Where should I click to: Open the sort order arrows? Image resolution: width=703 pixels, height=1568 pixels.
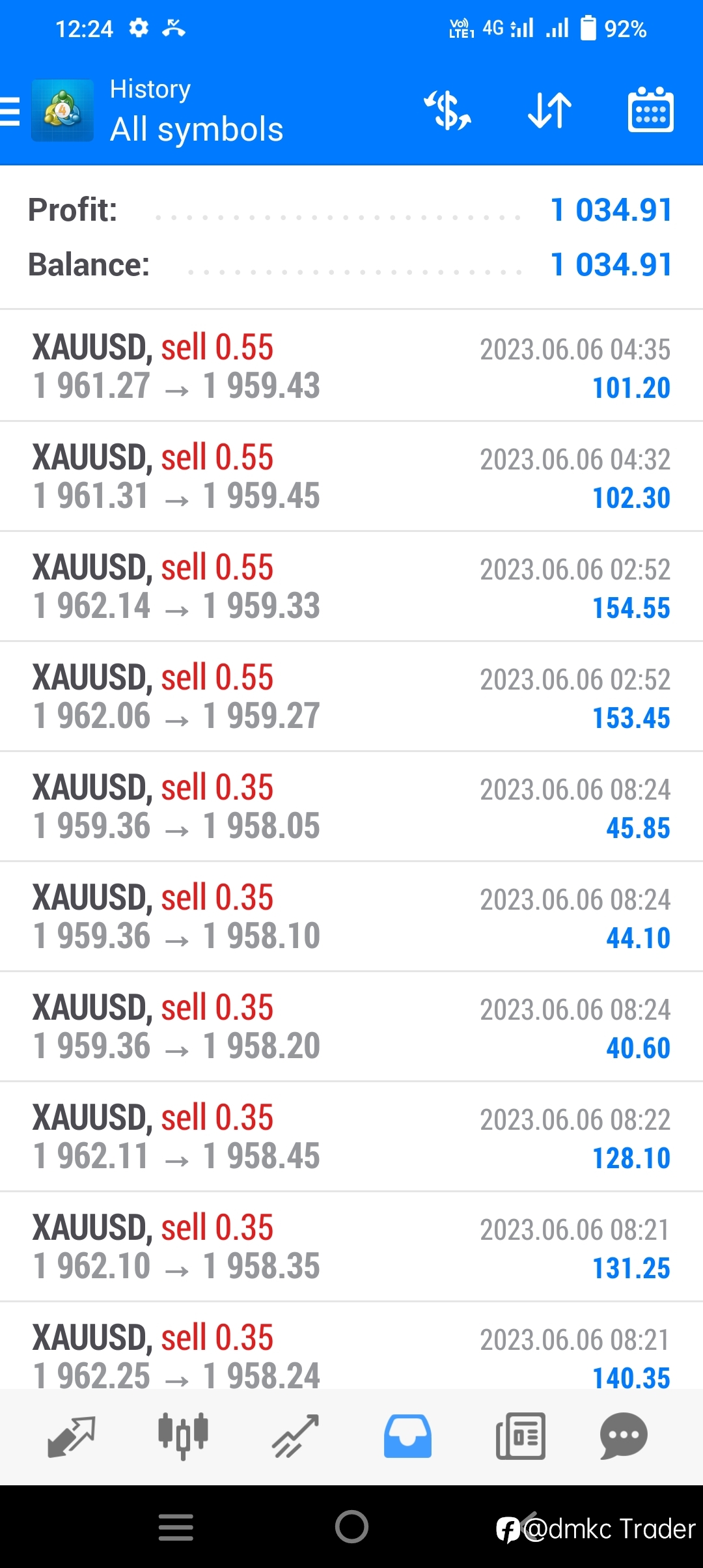click(x=549, y=111)
